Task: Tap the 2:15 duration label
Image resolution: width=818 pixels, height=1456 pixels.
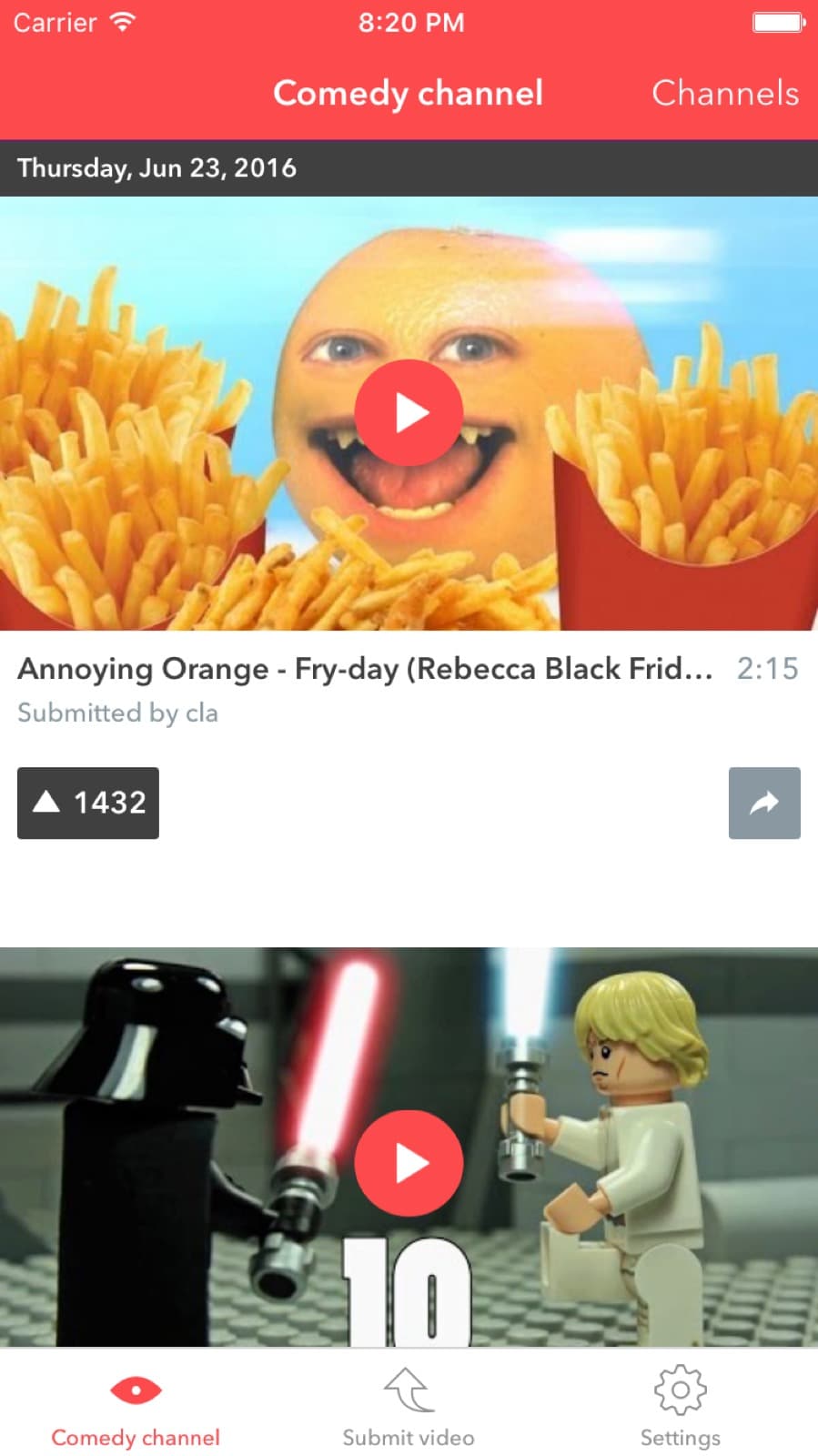Action: (x=767, y=669)
